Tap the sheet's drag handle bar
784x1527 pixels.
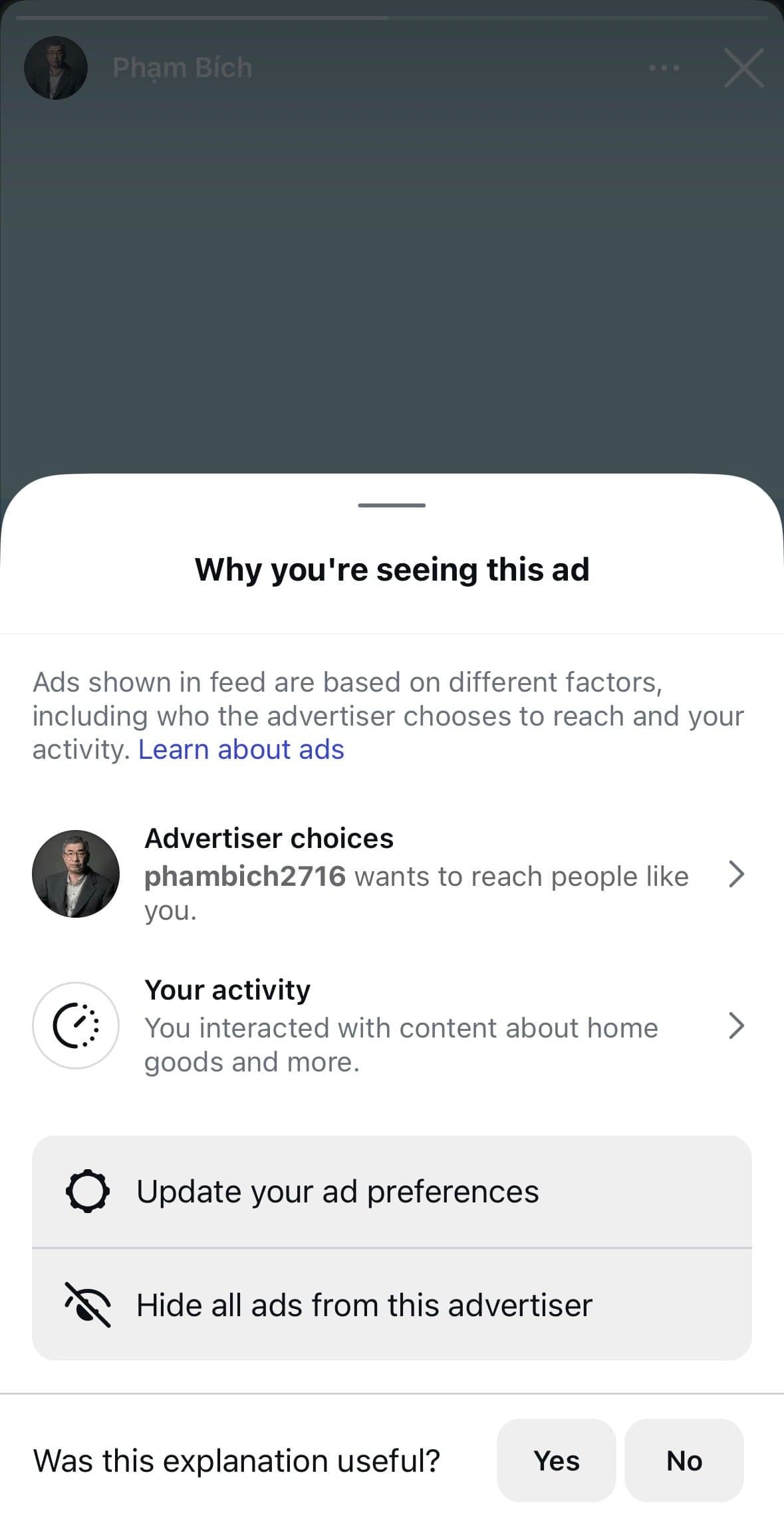(x=392, y=505)
